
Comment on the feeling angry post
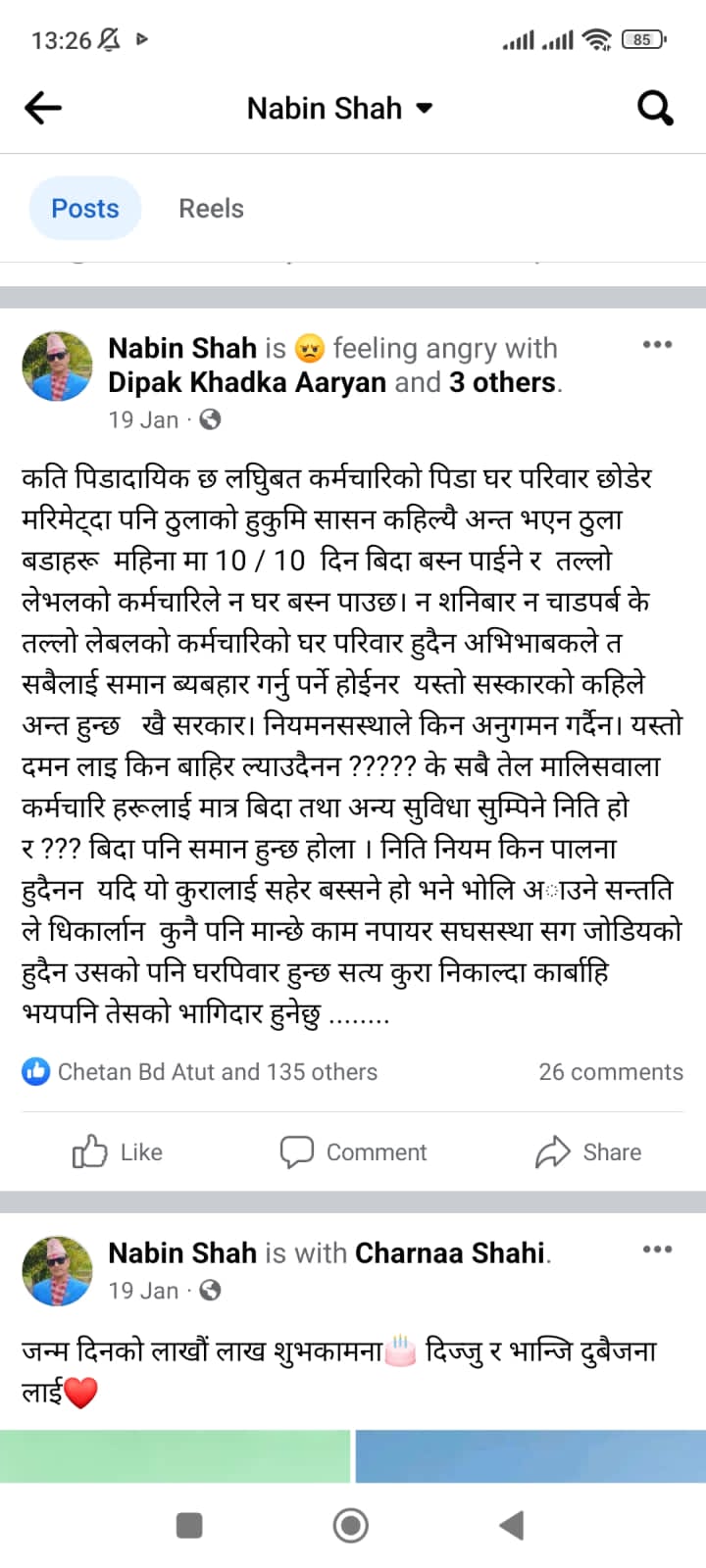pyautogui.click(x=354, y=1152)
